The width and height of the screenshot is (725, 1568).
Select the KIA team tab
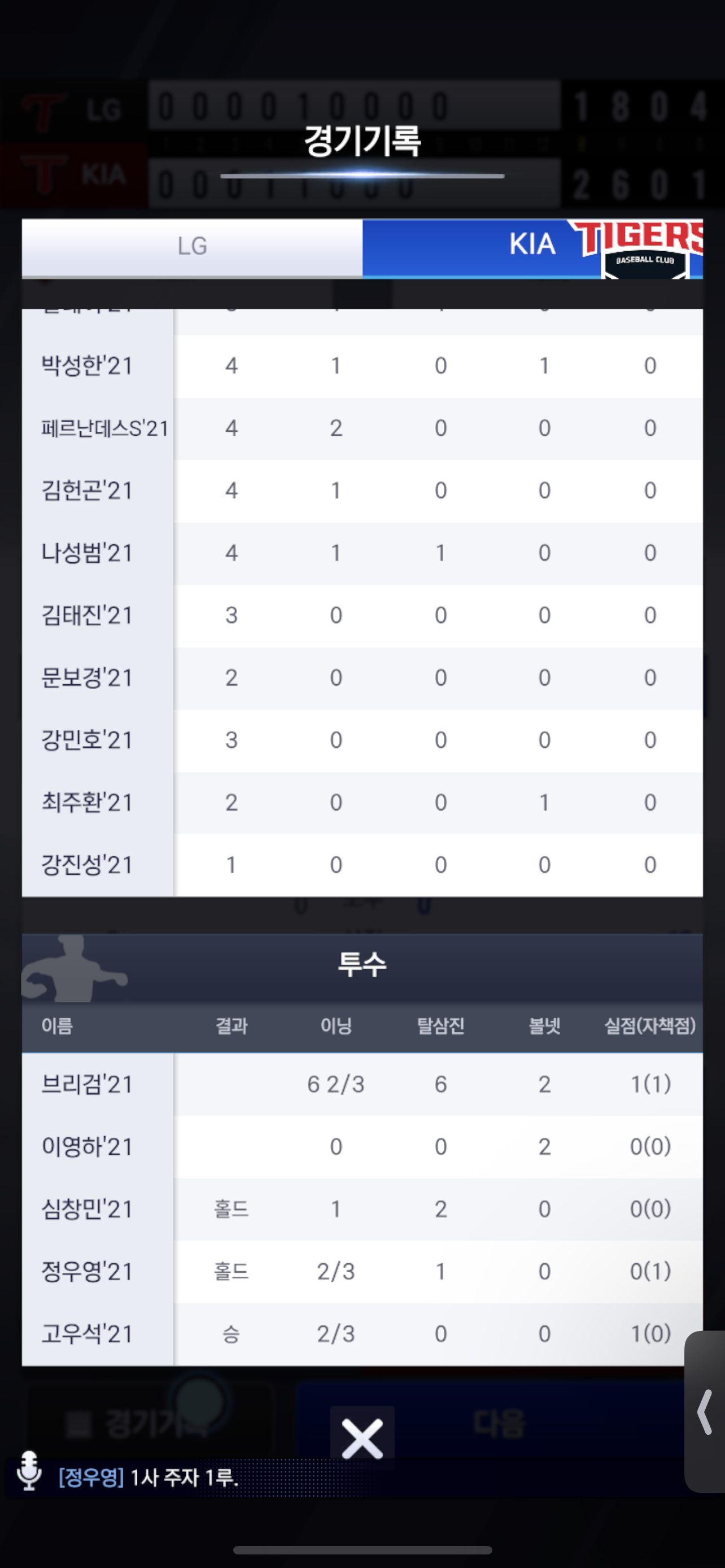coord(531,247)
